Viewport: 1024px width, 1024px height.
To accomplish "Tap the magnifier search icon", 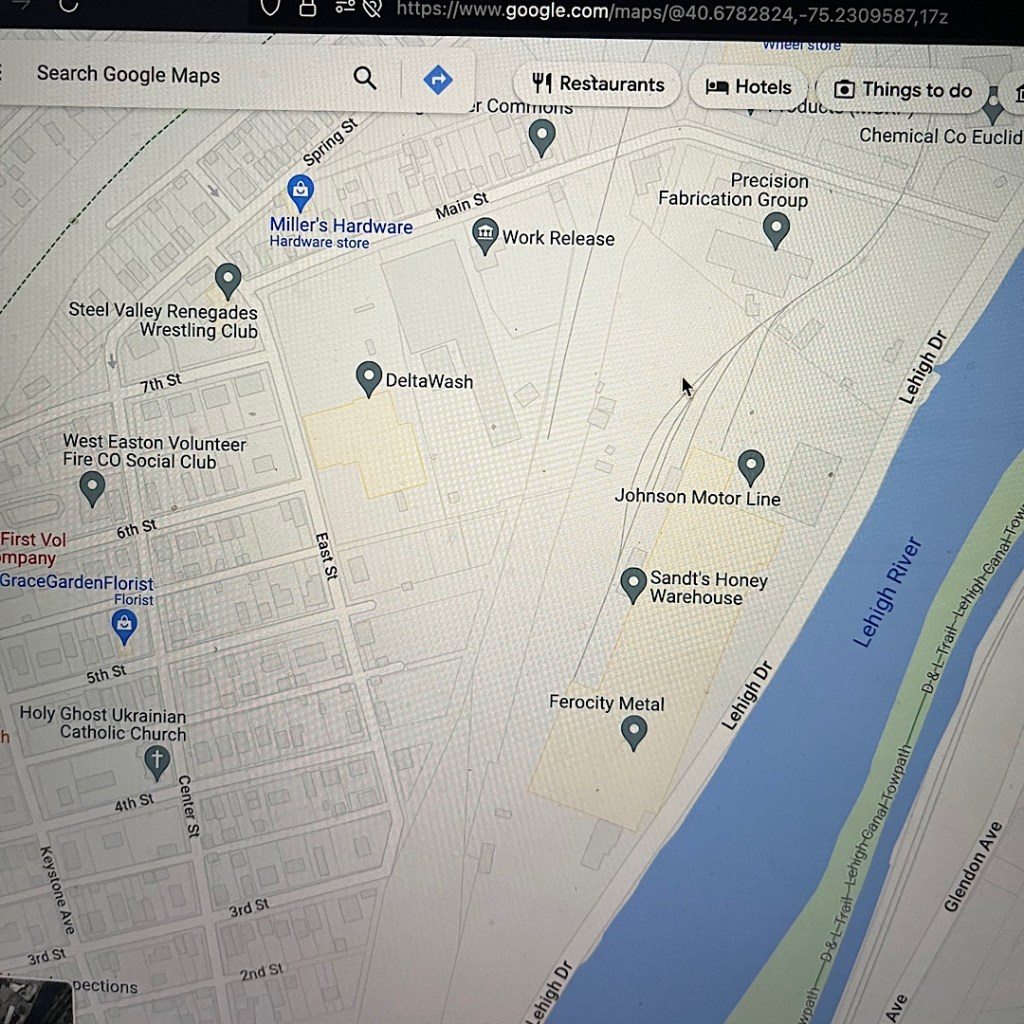I will click(x=365, y=78).
